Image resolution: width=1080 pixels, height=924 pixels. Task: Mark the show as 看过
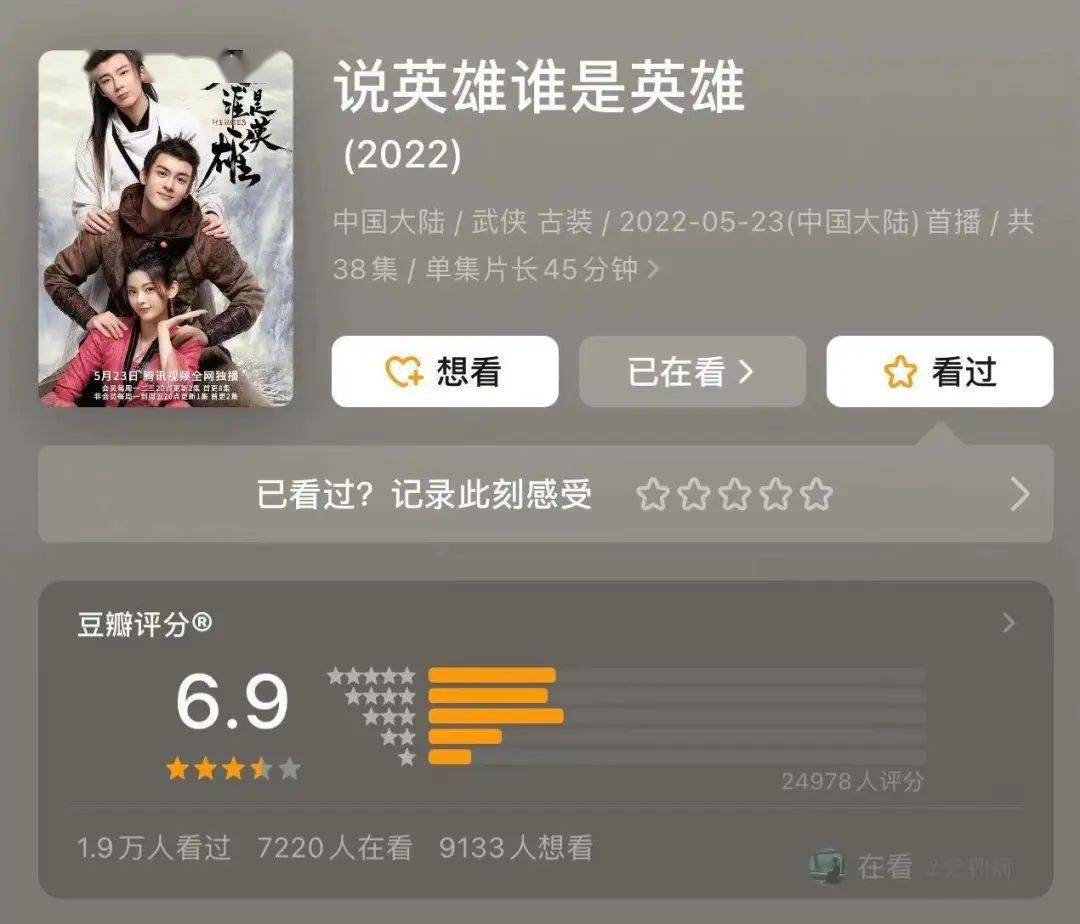[x=939, y=372]
